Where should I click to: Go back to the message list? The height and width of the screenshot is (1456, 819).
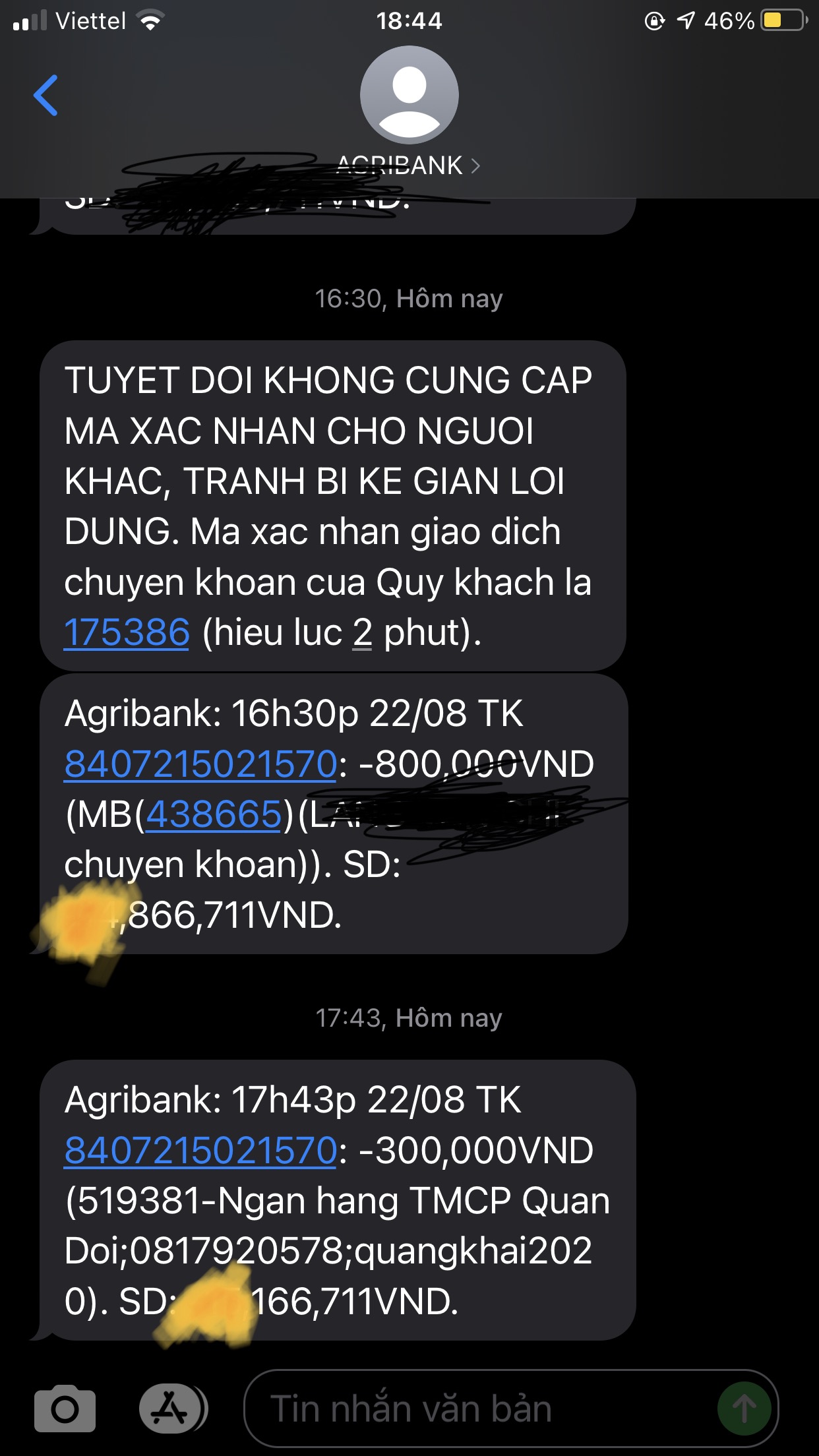[x=46, y=96]
